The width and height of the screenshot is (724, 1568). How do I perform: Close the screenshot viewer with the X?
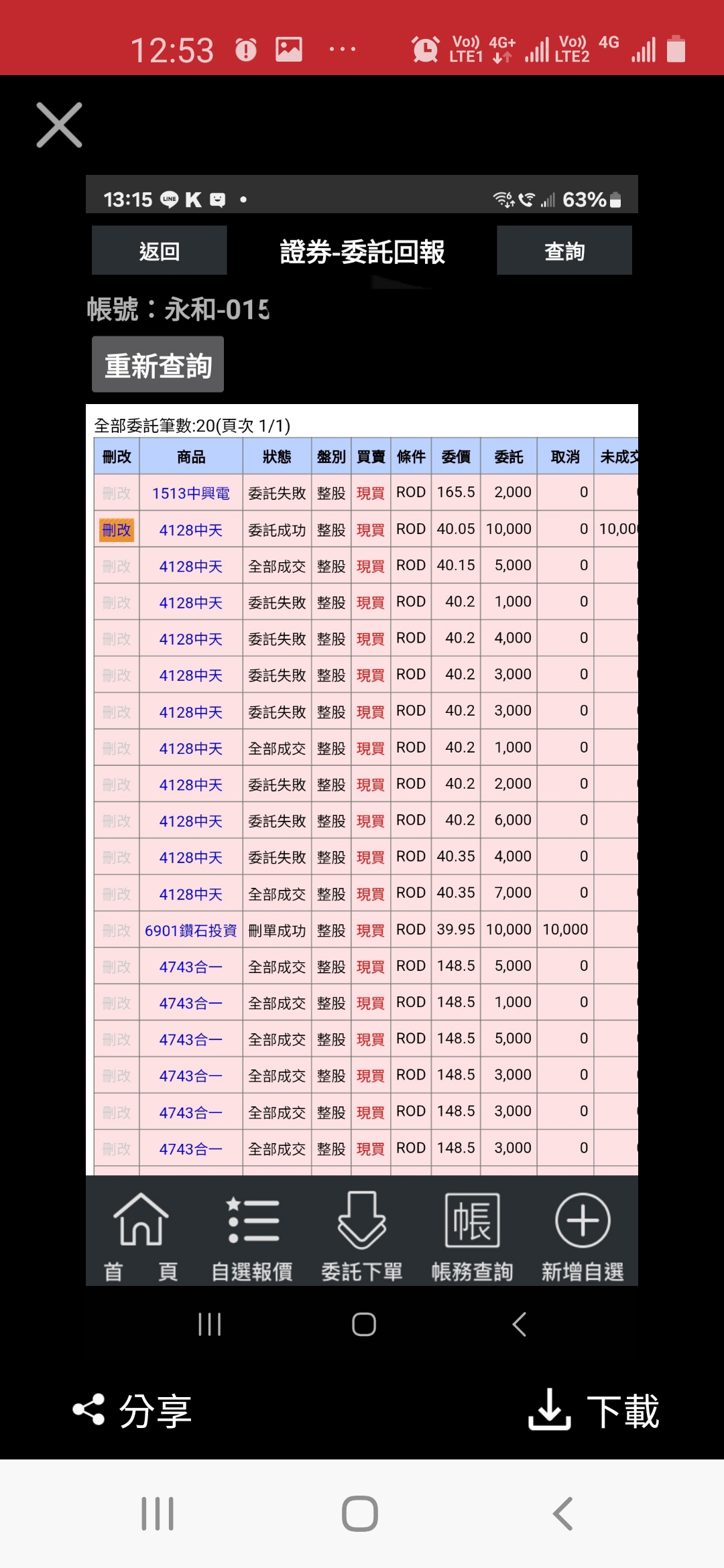coord(59,125)
